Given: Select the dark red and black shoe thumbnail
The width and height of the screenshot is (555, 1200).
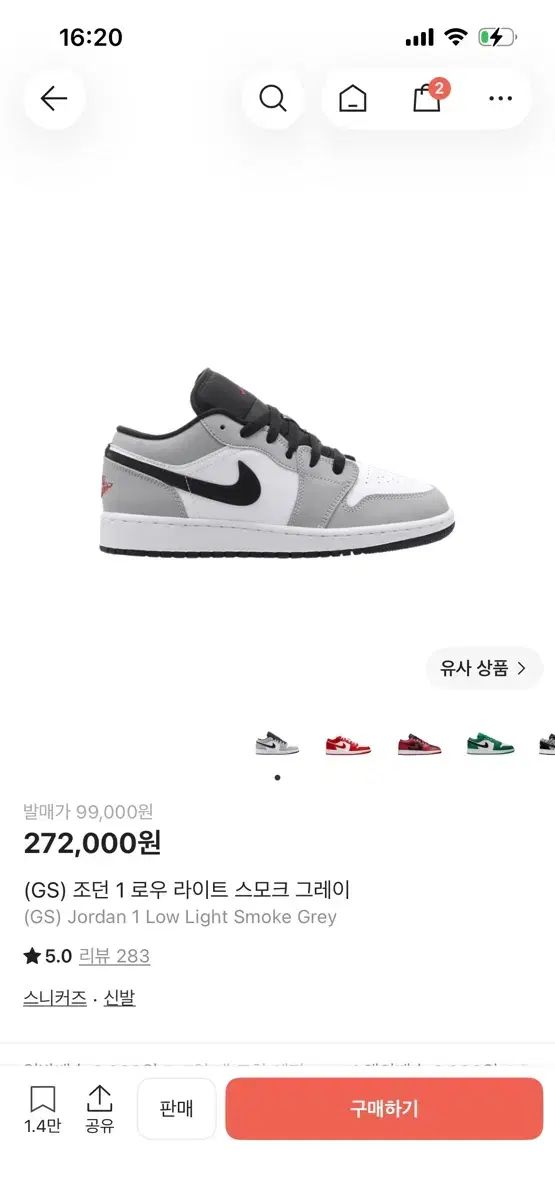Looking at the screenshot, I should (x=419, y=744).
